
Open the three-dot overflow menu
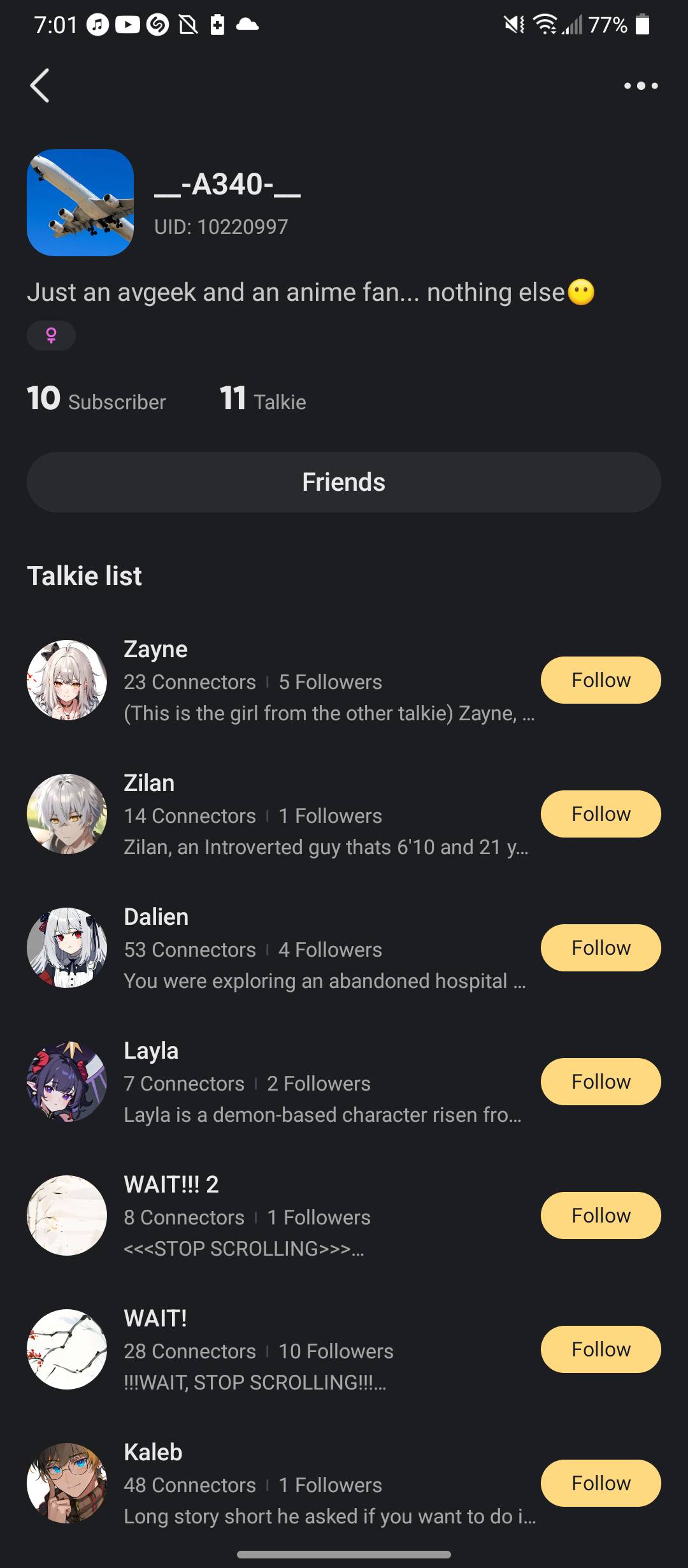pos(640,85)
